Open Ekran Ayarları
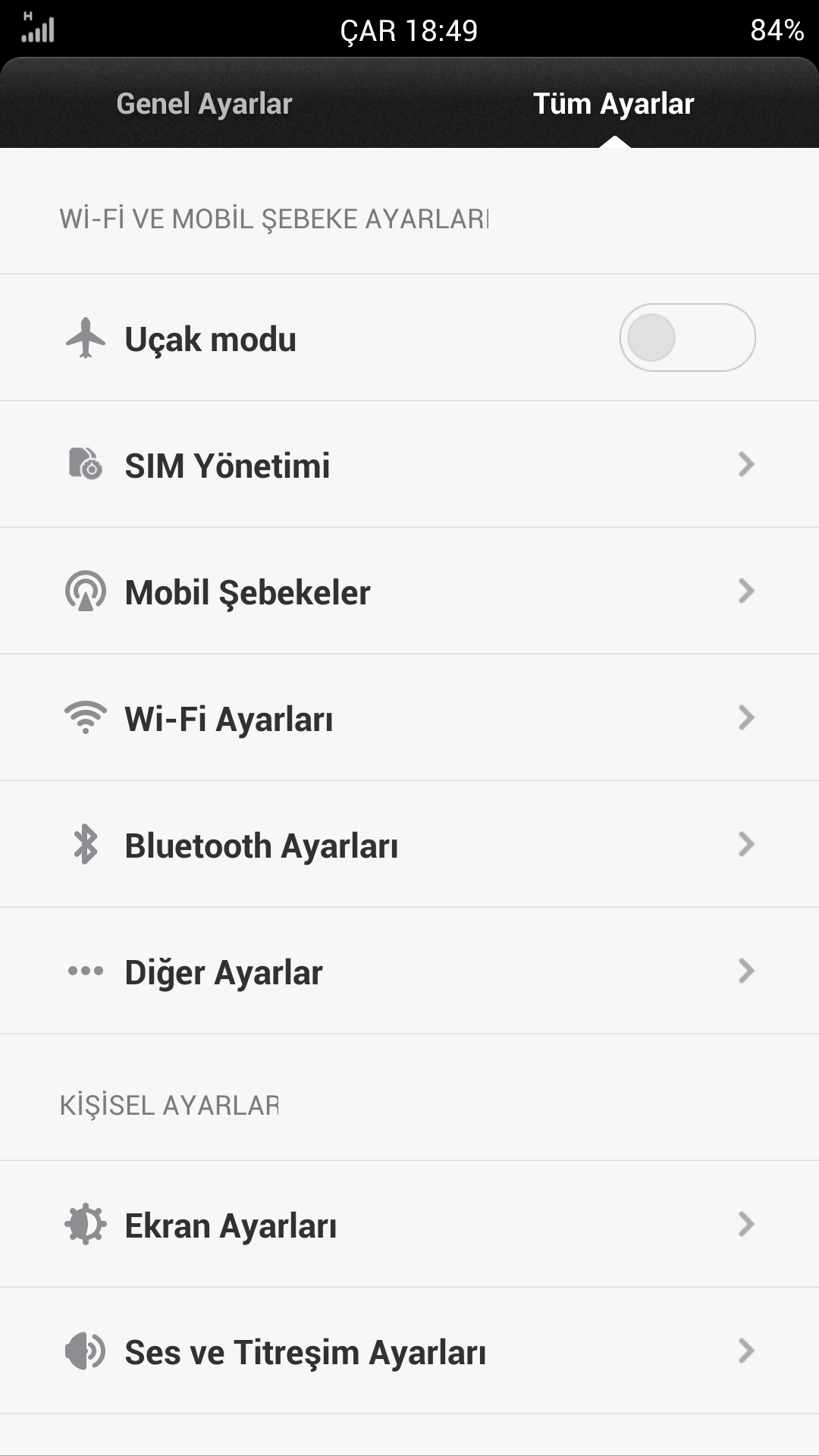This screenshot has height=1456, width=819. (x=409, y=1225)
